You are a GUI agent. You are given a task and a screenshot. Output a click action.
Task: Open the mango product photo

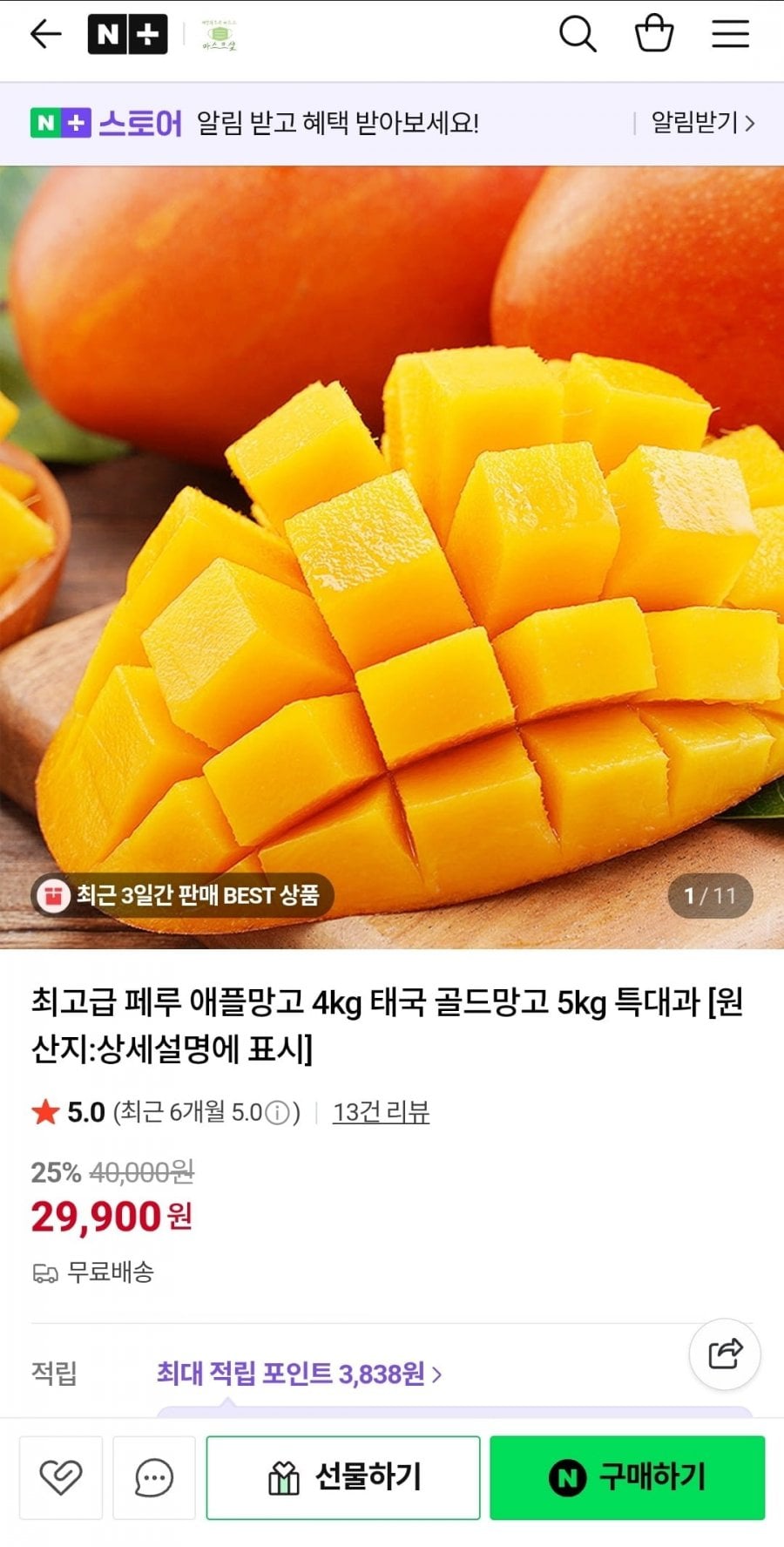pos(392,557)
